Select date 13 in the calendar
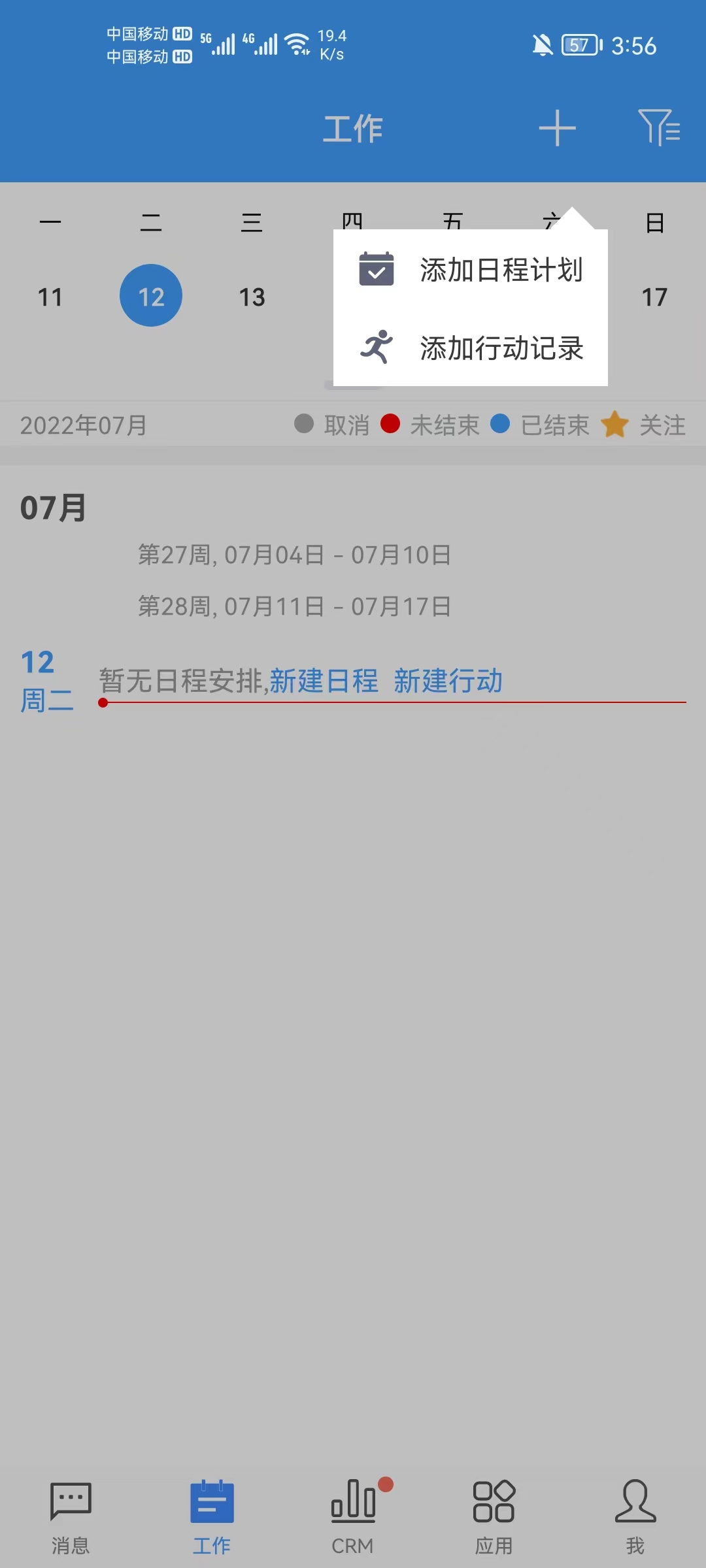Image resolution: width=706 pixels, height=1568 pixels. pyautogui.click(x=252, y=297)
